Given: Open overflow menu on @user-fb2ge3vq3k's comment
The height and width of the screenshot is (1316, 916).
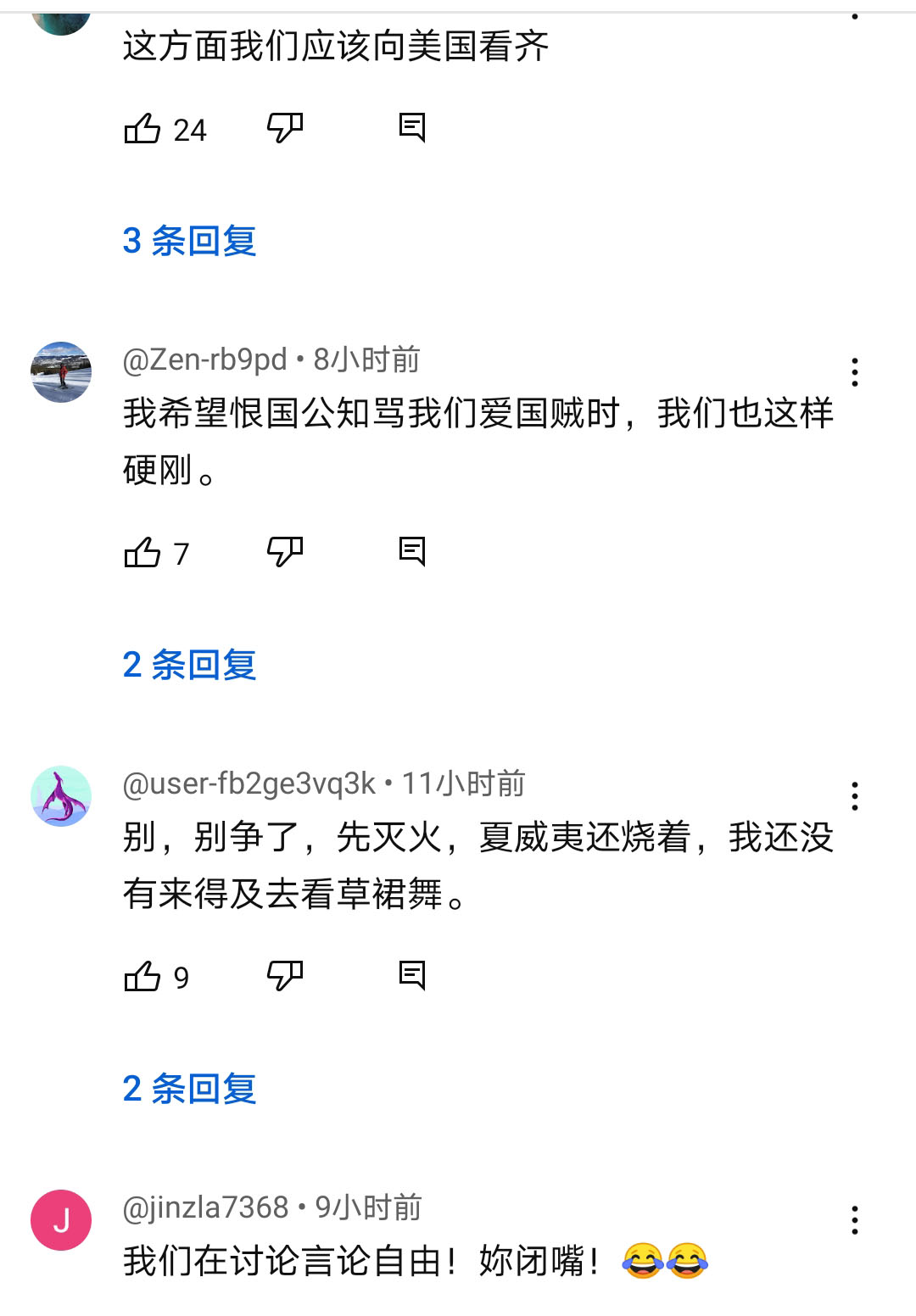Looking at the screenshot, I should (855, 796).
